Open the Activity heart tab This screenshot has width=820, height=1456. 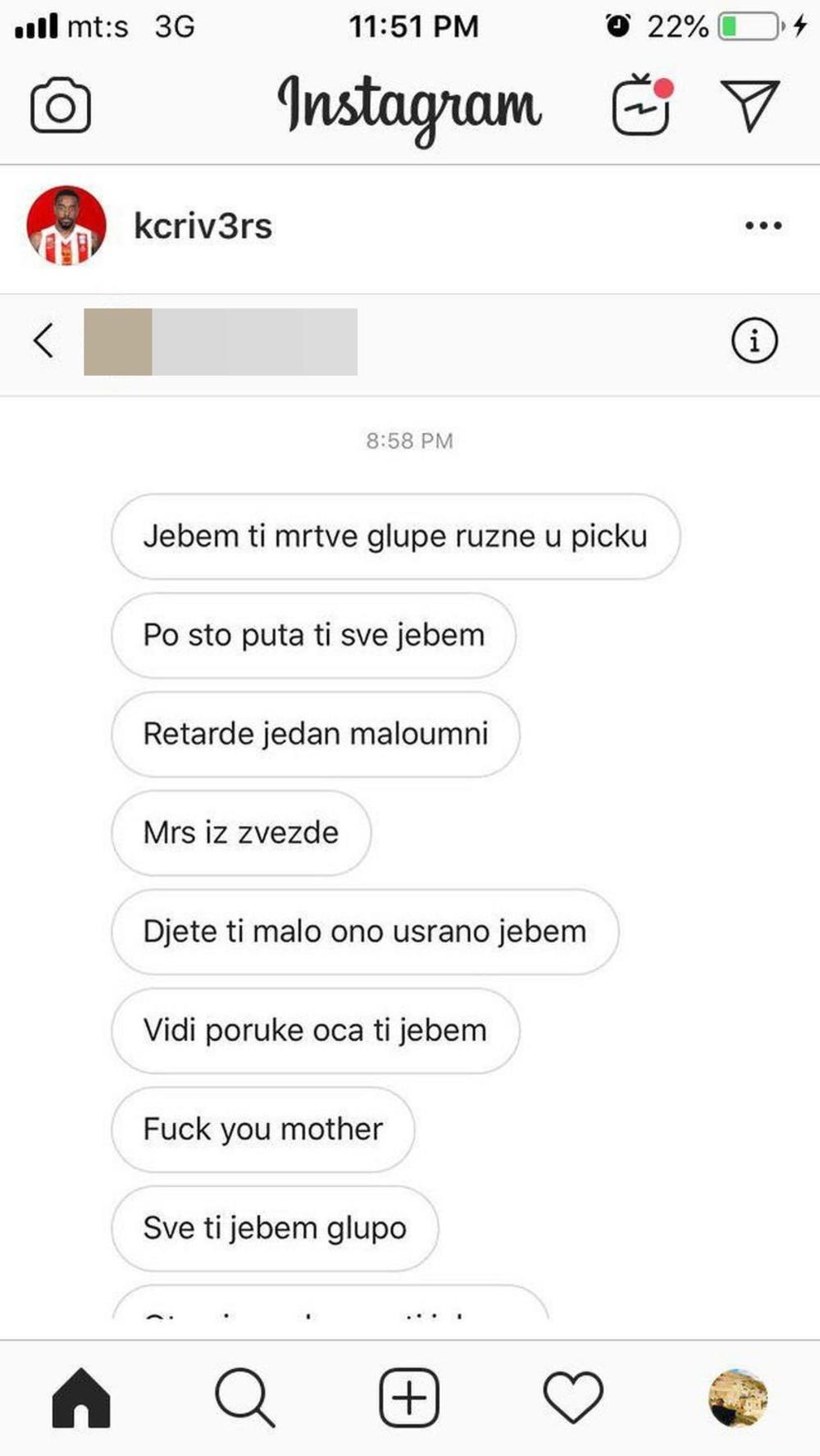[x=573, y=1398]
